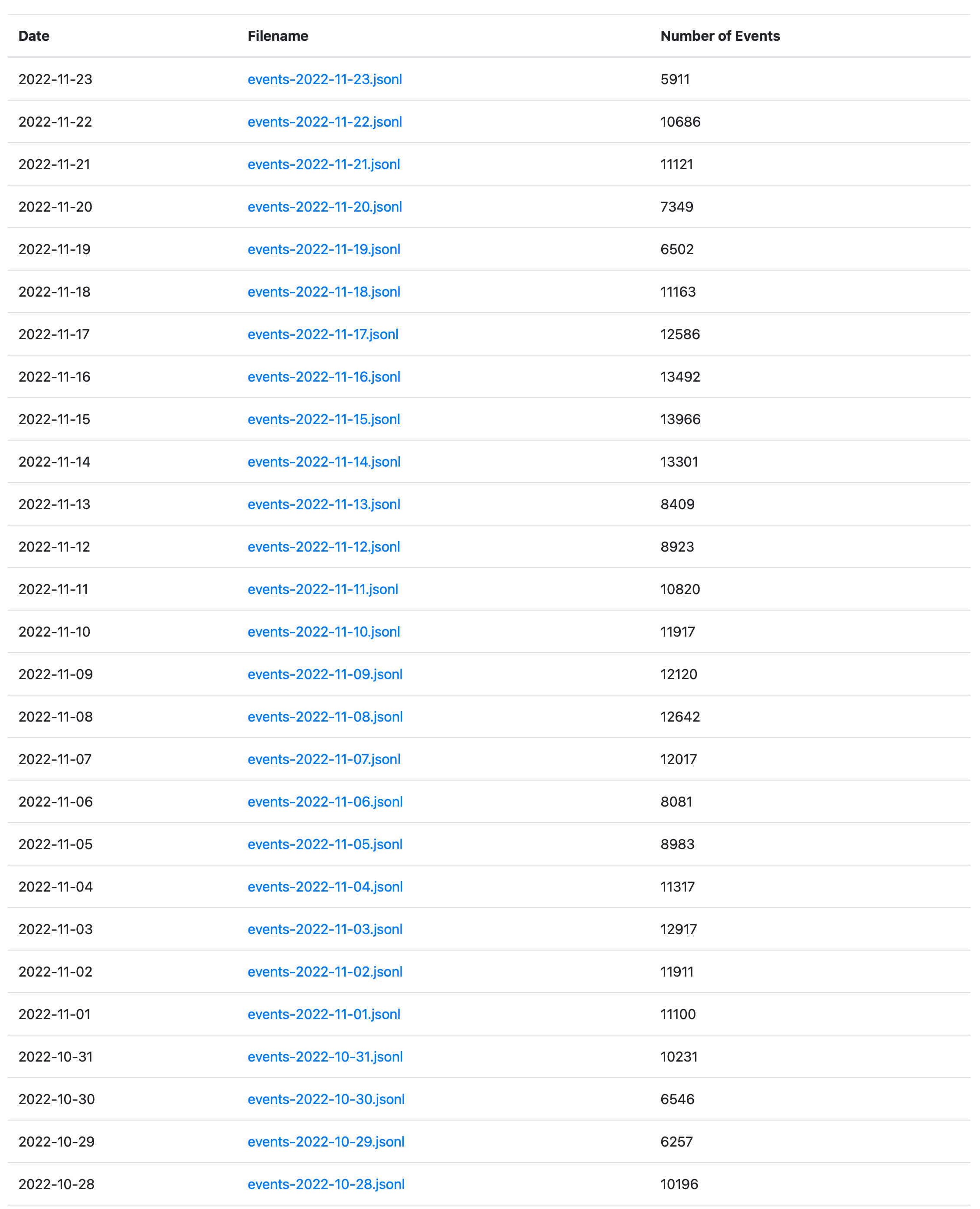Open events file for 2022-11-19
The height and width of the screenshot is (1209, 980).
(x=324, y=249)
